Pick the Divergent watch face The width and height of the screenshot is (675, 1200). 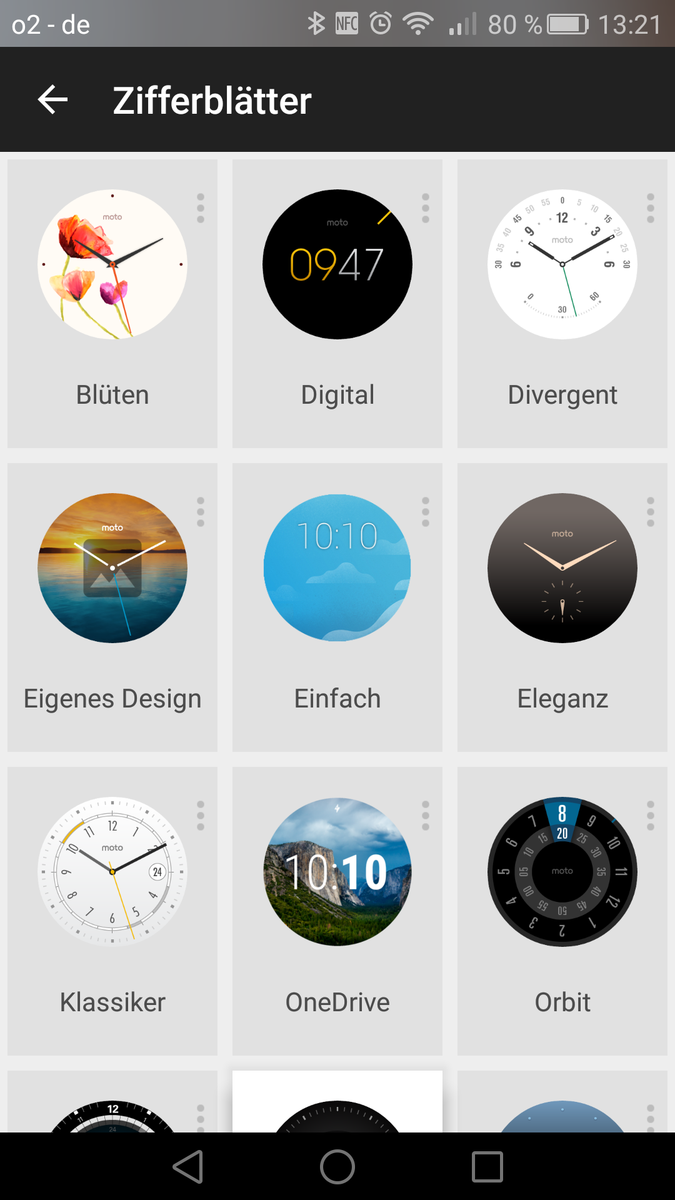click(562, 265)
